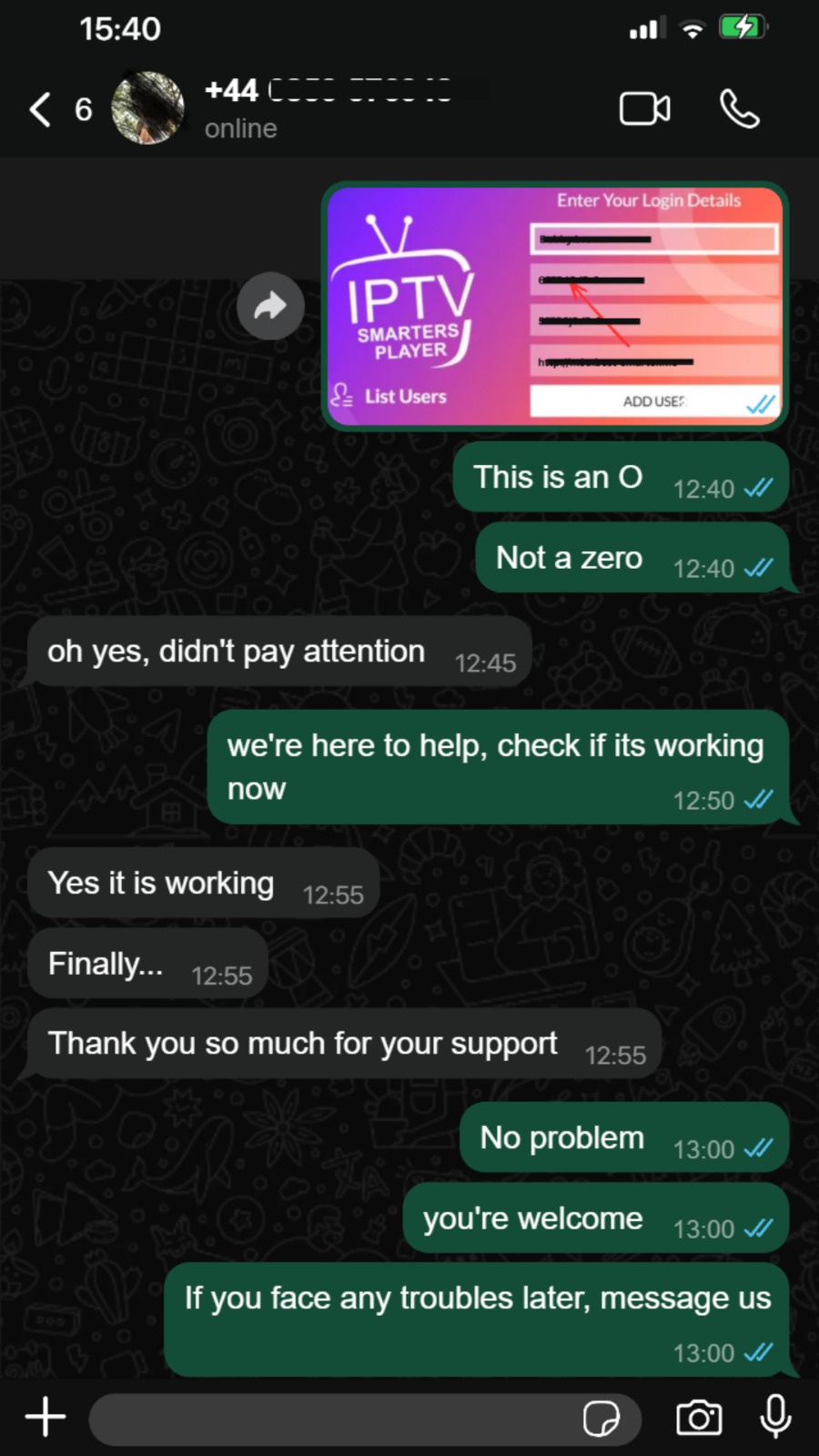The width and height of the screenshot is (819, 1456).
Task: Open contact info from the +44 number
Action: pyautogui.click(x=328, y=91)
